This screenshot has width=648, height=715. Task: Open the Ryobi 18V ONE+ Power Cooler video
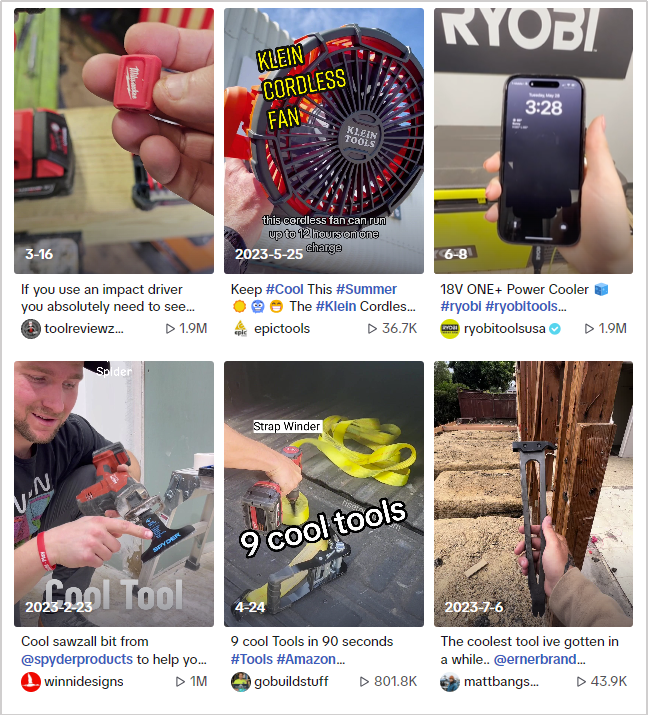[533, 140]
